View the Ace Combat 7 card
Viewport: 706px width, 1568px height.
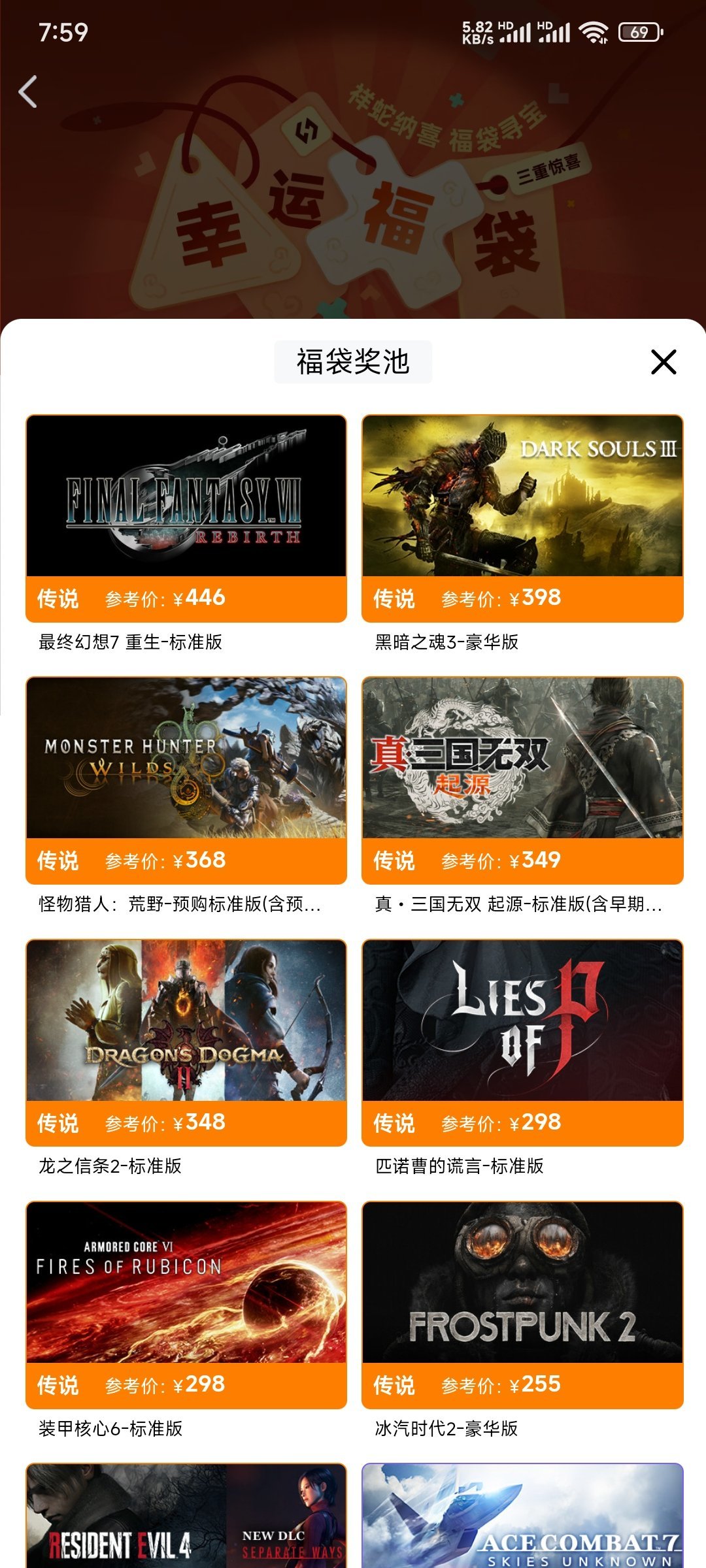click(x=522, y=1517)
